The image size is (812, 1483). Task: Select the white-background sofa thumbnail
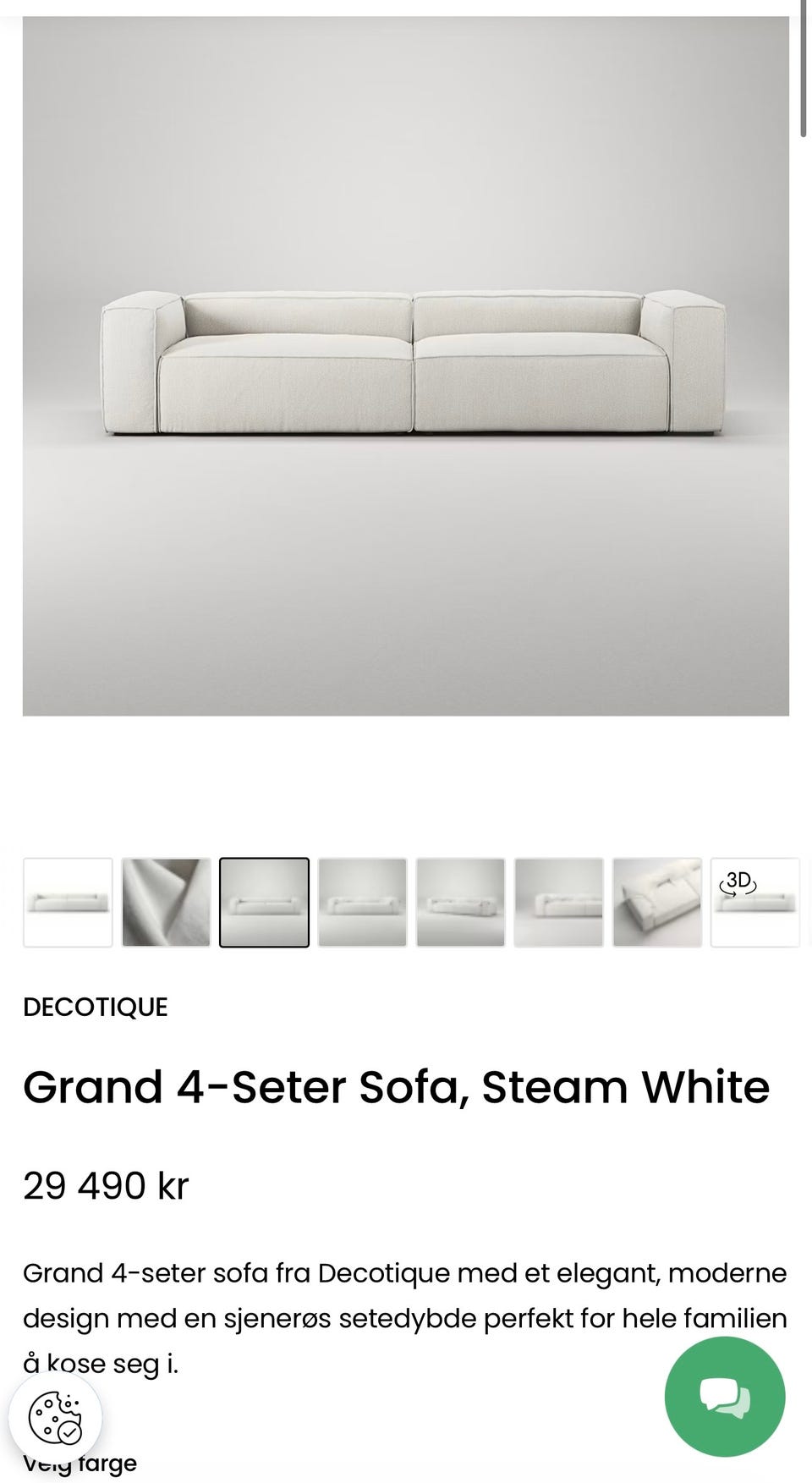coord(68,902)
